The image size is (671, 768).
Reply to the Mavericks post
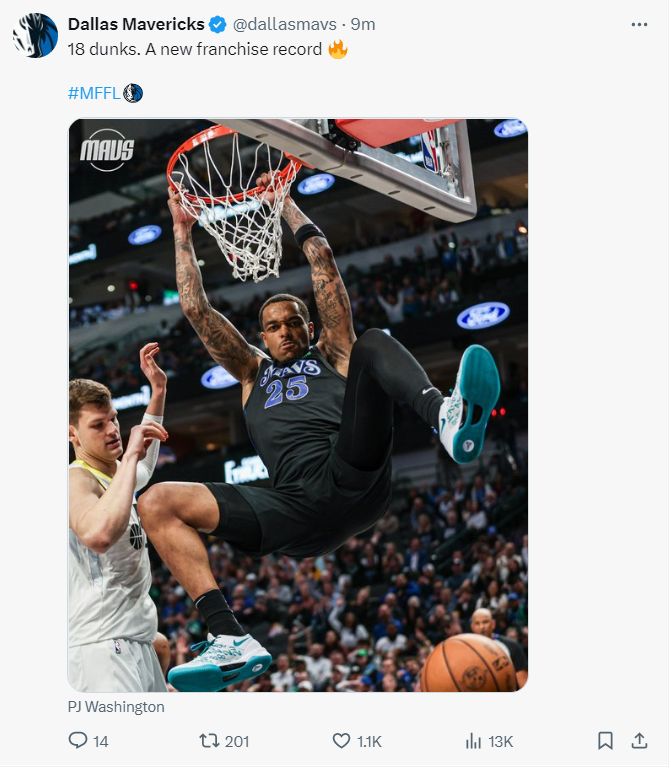pos(79,741)
